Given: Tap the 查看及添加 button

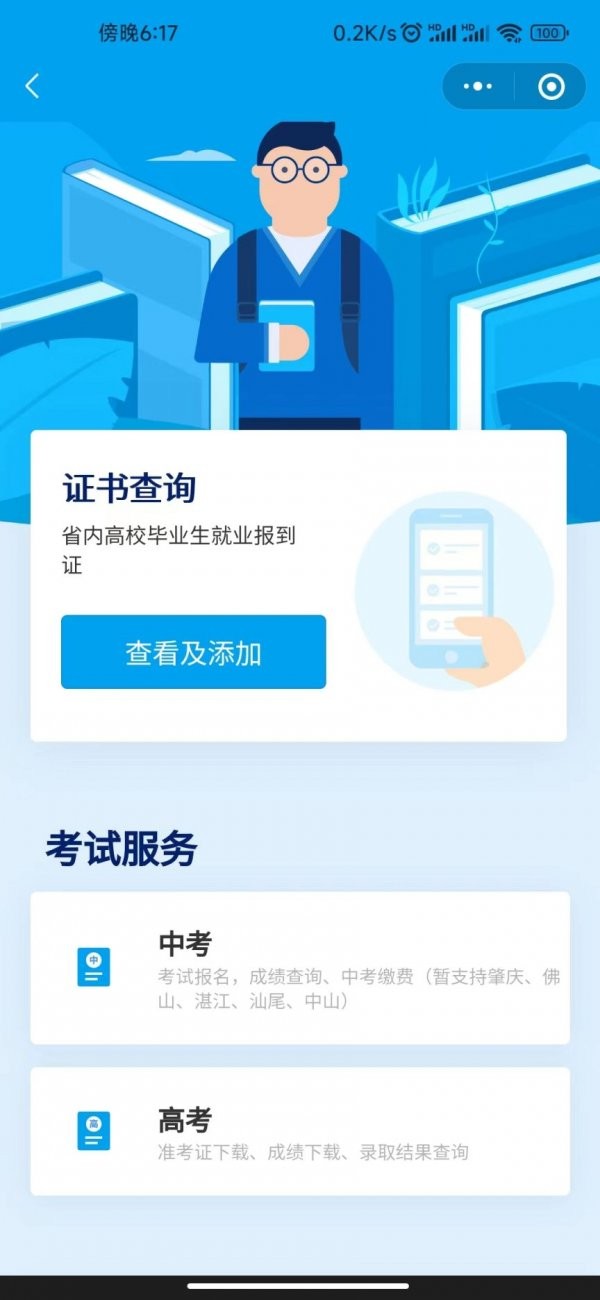Looking at the screenshot, I should 193,652.
